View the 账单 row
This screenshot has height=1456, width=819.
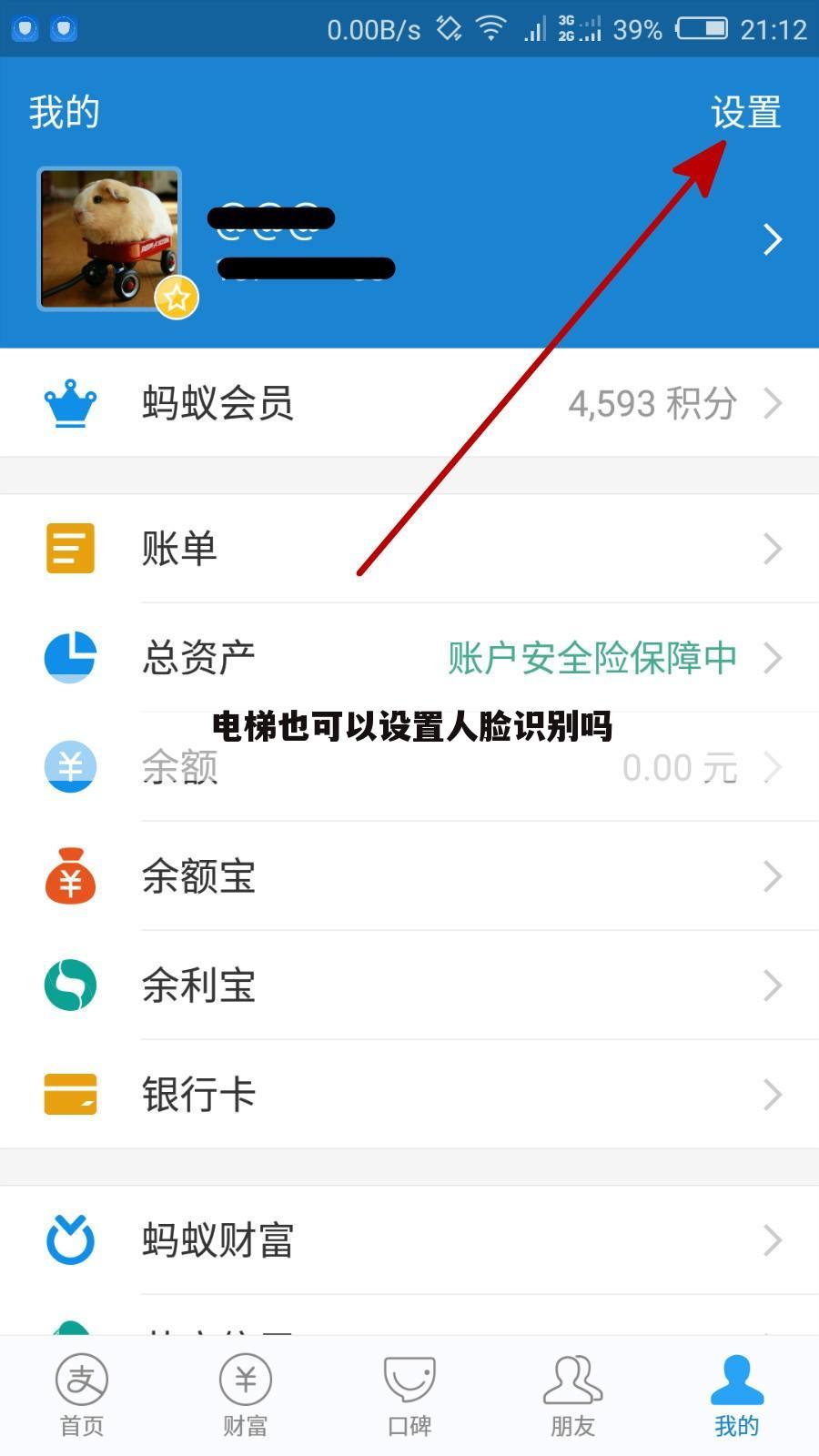click(409, 549)
